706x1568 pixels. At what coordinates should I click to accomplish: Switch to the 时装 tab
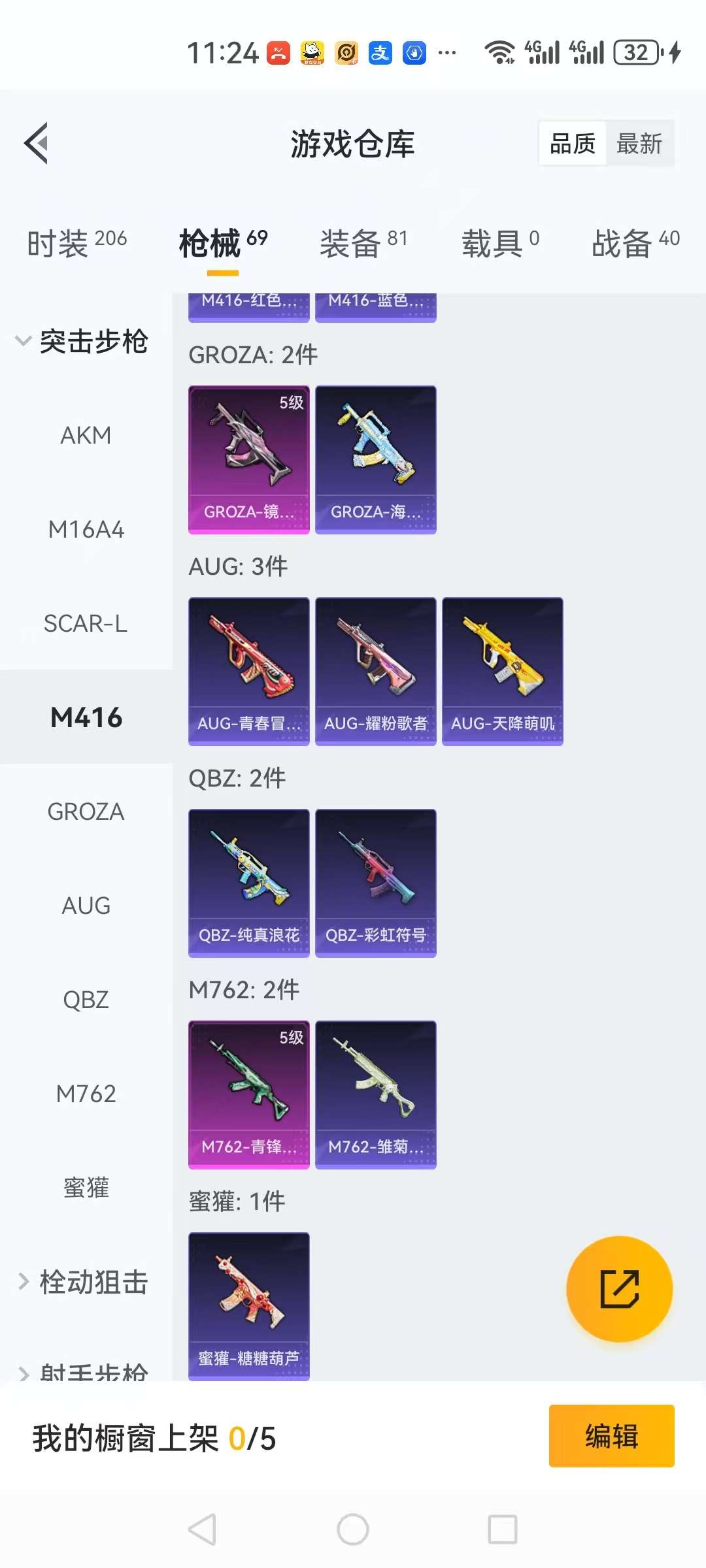click(x=76, y=243)
